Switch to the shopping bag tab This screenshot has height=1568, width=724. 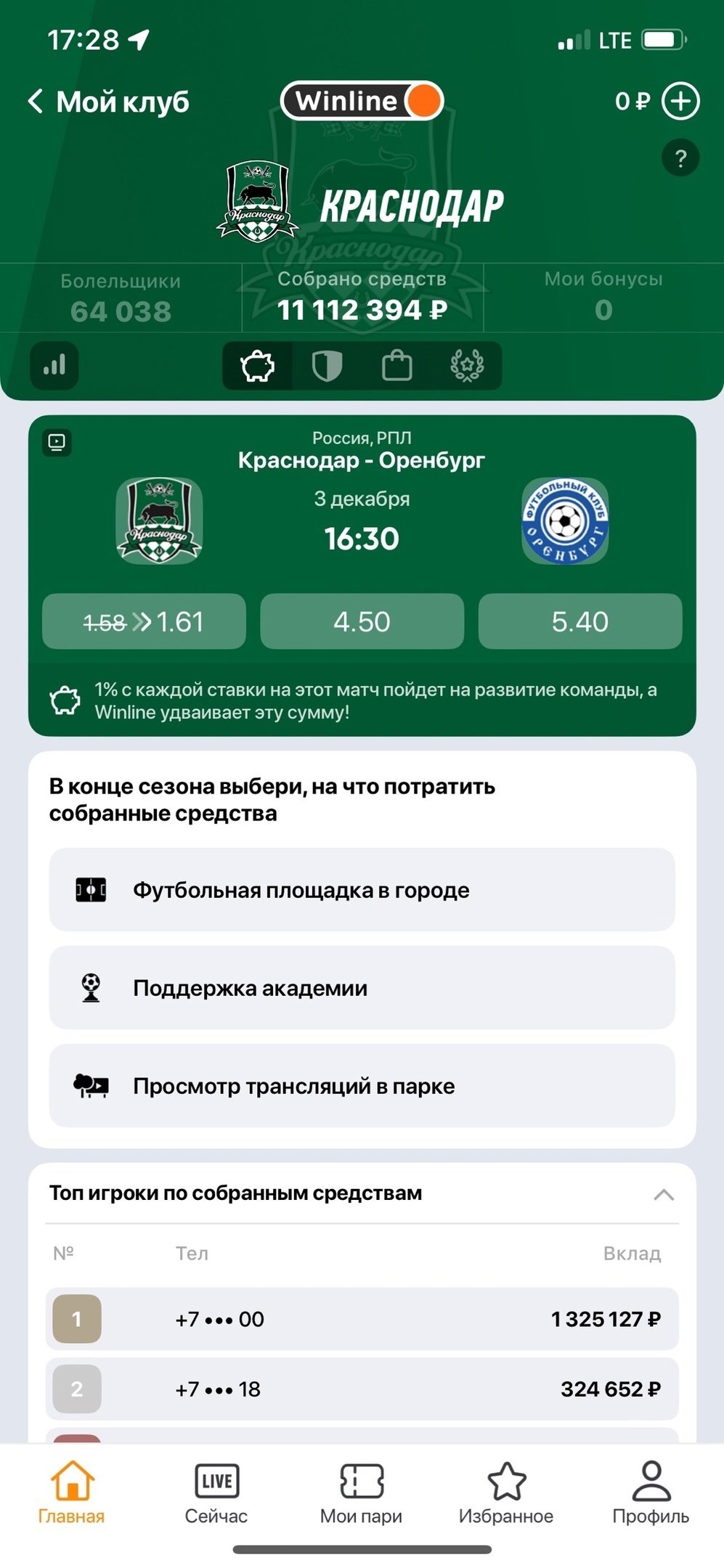396,366
